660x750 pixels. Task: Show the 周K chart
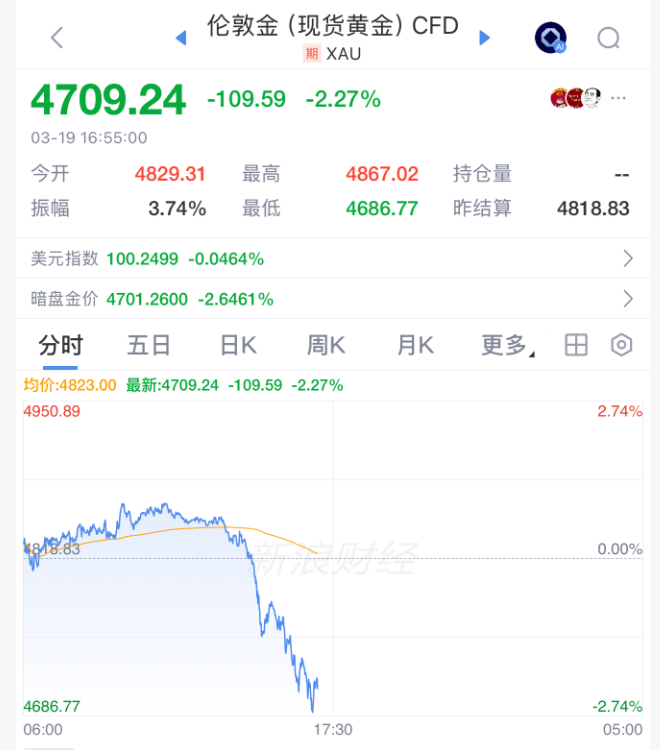(326, 346)
